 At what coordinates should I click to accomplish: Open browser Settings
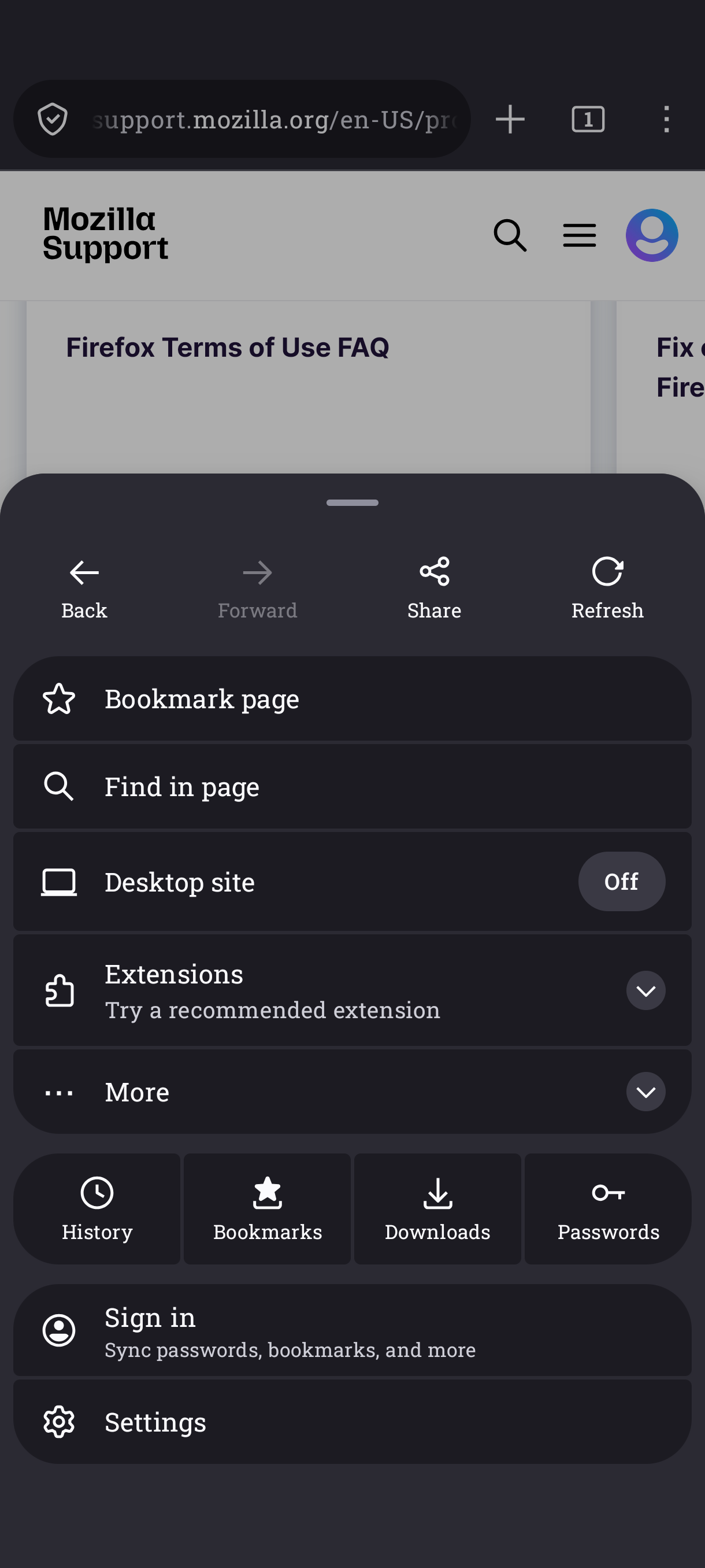pos(351,1422)
